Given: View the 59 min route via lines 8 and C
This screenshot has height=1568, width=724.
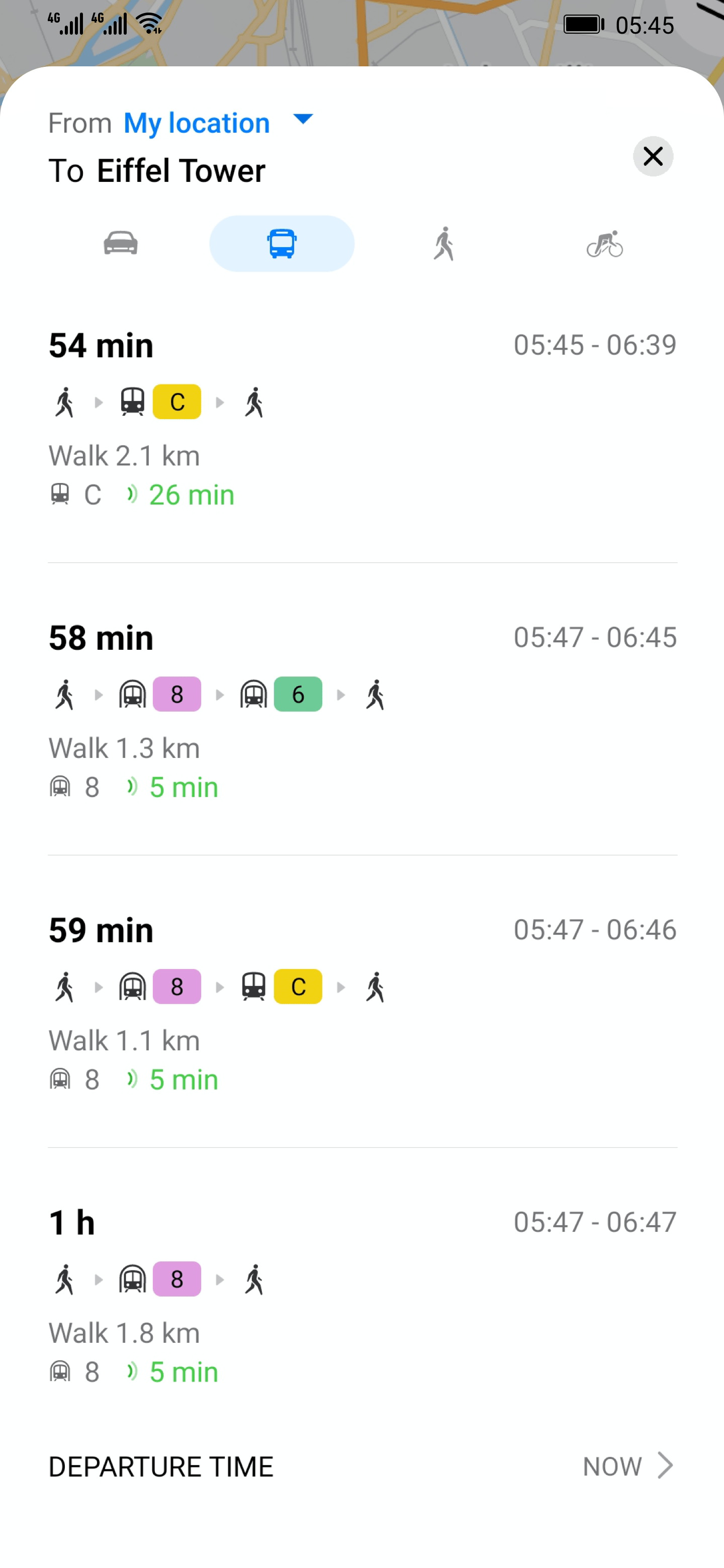Looking at the screenshot, I should pos(361,1004).
